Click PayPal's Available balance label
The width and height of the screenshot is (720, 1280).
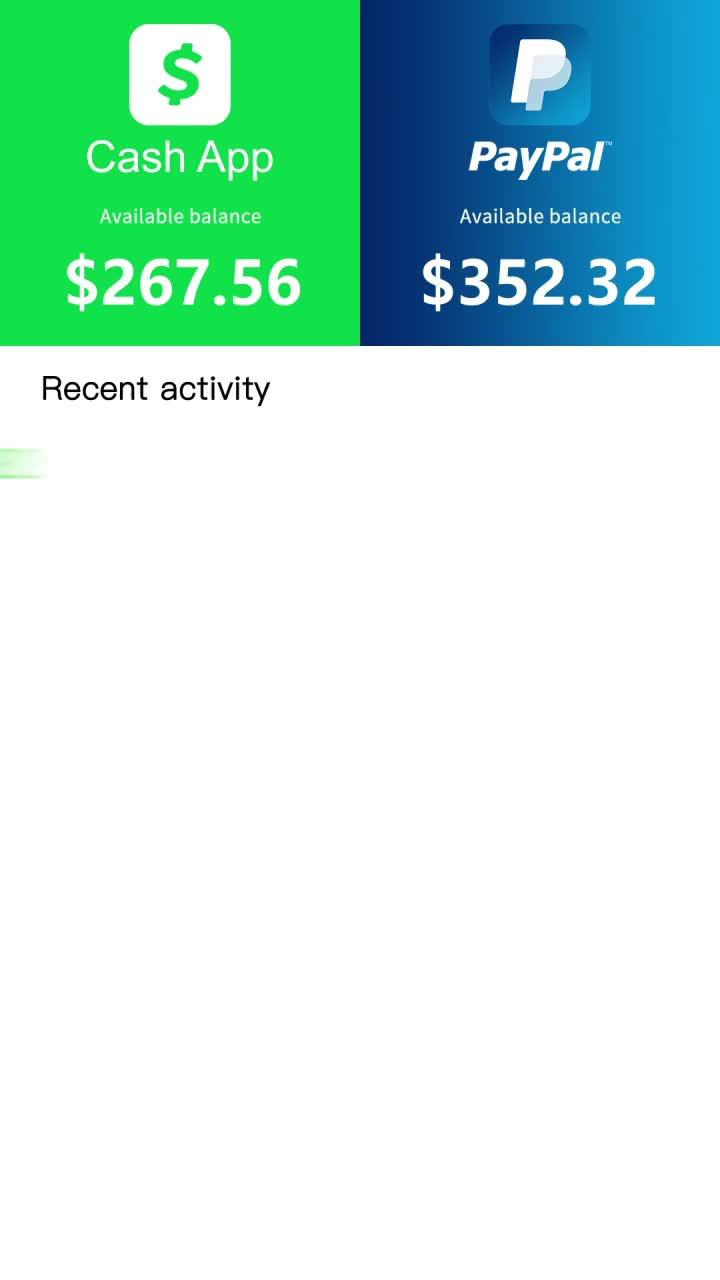(540, 215)
